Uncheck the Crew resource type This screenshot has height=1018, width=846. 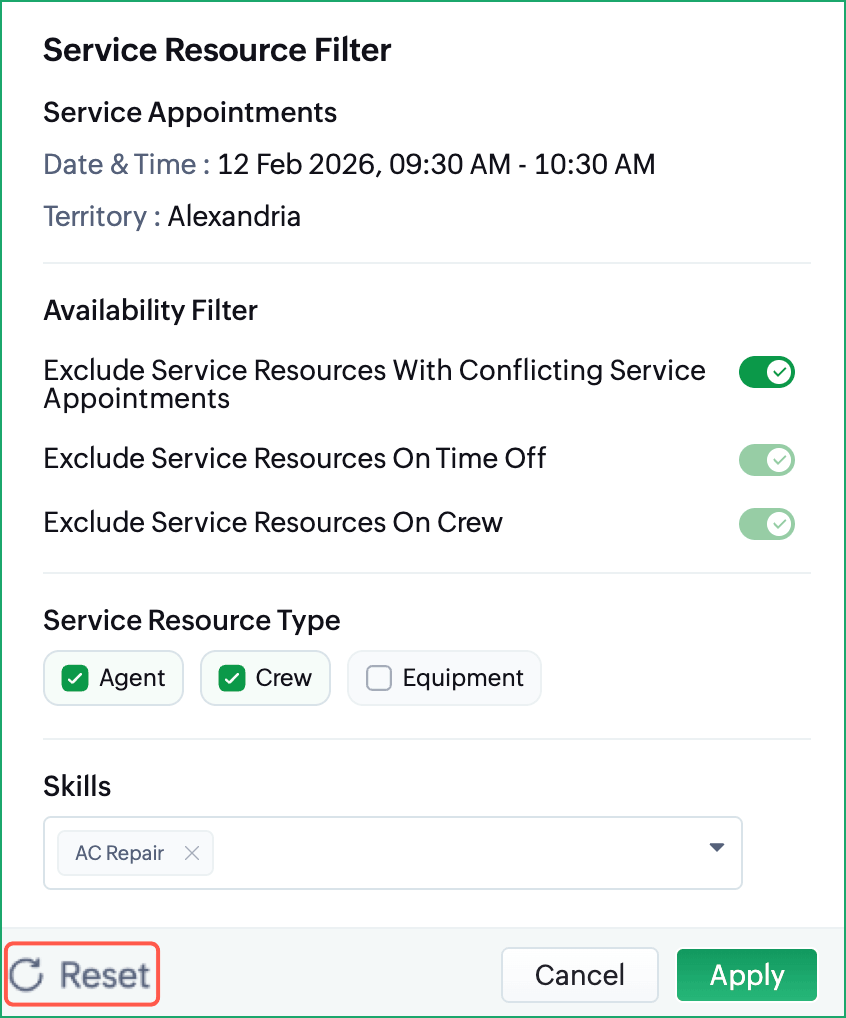coord(232,678)
